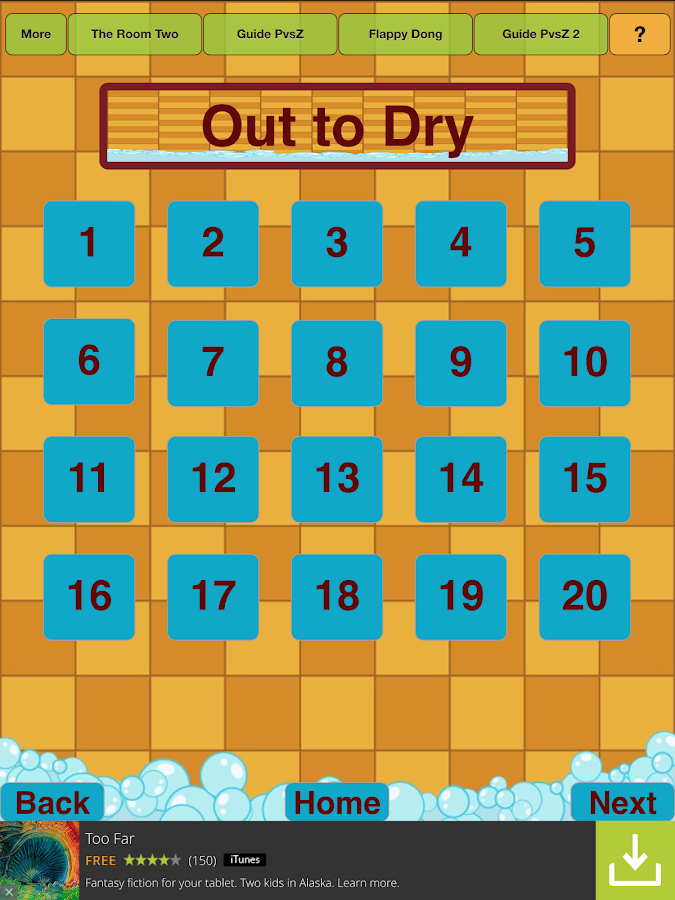Screen dimensions: 675x900
Task: Go to the Next level page
Action: [x=622, y=802]
